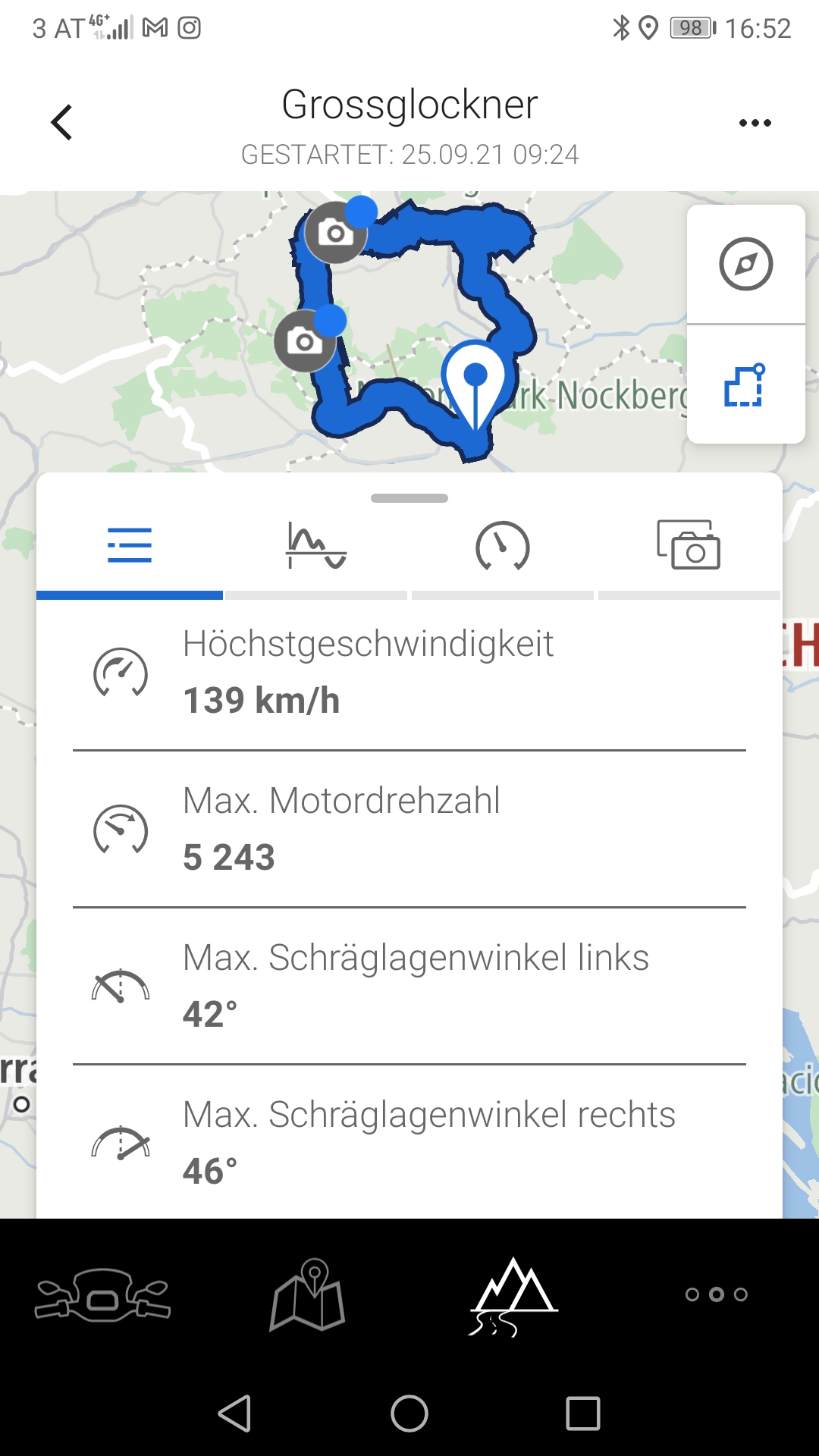The image size is (819, 1456).
Task: Switch to the speedometer tab
Action: (503, 546)
